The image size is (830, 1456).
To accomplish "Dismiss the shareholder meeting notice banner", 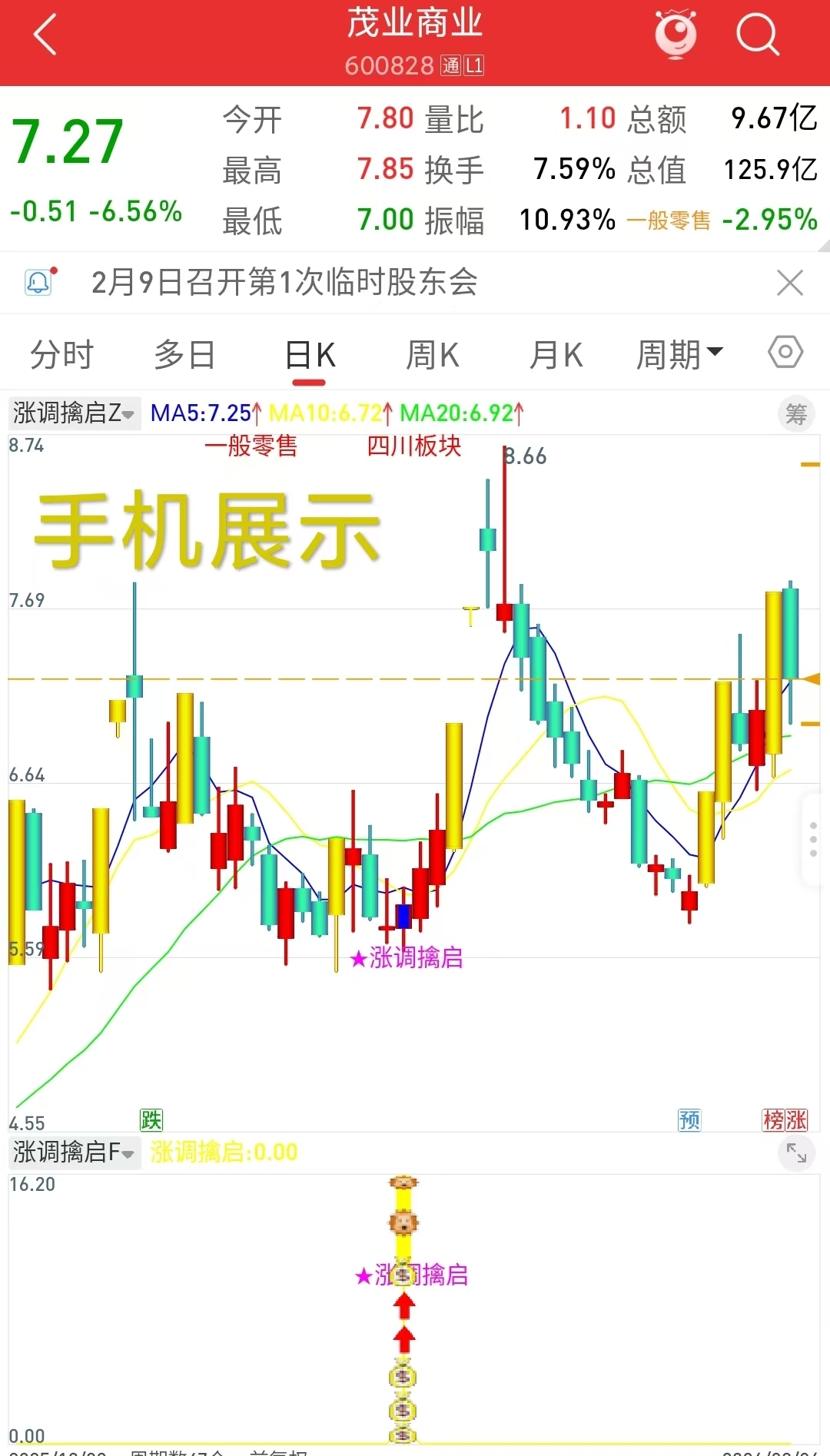I will coord(789,283).
